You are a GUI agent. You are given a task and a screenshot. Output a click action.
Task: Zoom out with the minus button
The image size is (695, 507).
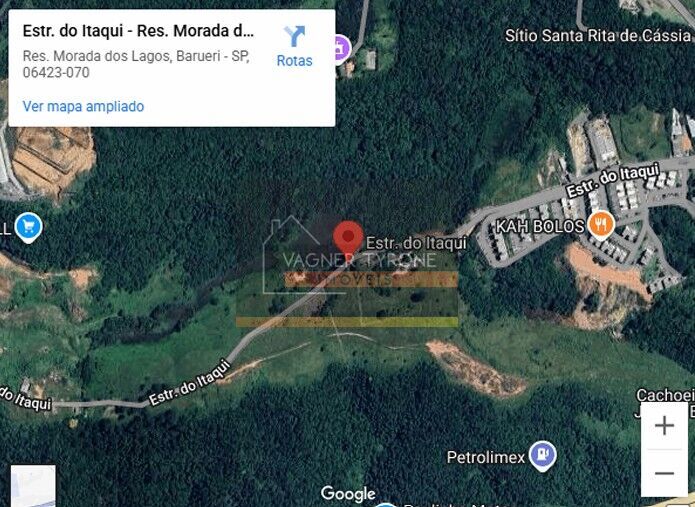[x=664, y=473]
